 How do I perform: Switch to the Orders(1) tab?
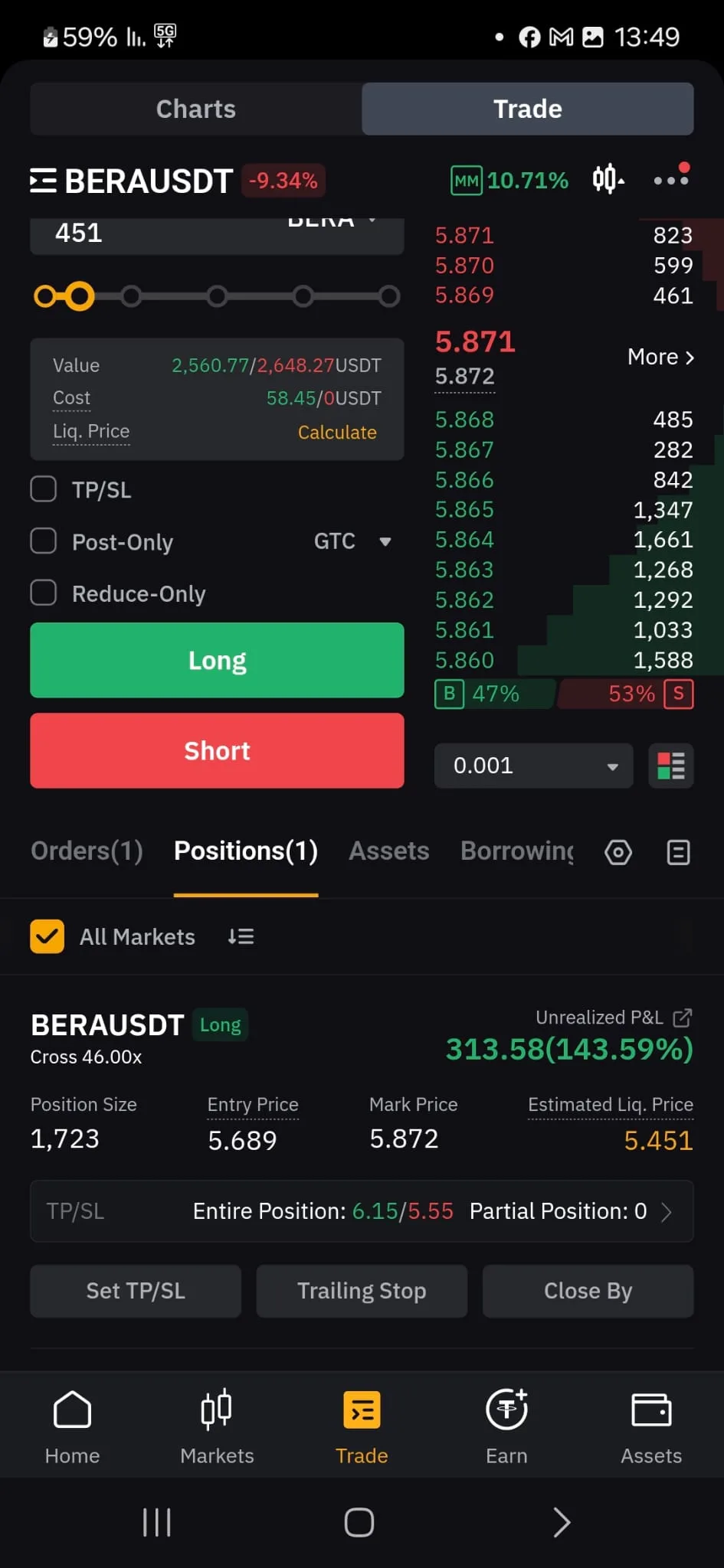pos(87,851)
